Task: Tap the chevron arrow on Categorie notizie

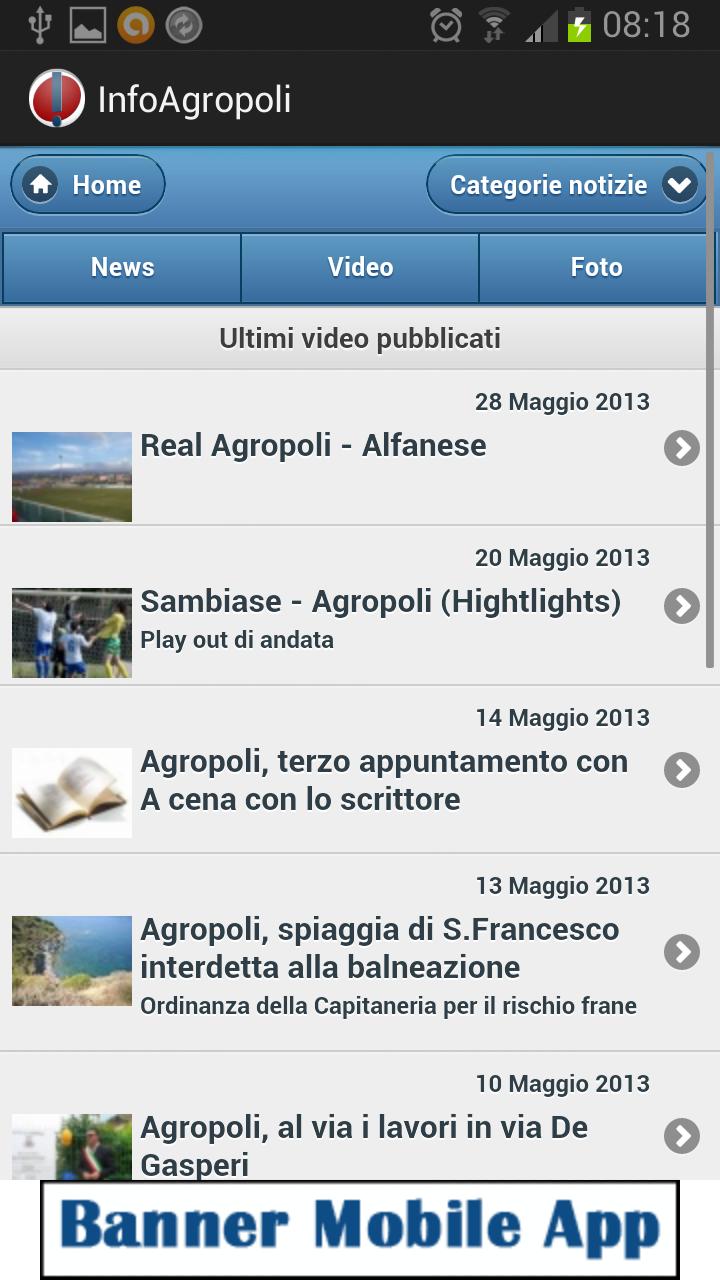Action: (x=679, y=184)
